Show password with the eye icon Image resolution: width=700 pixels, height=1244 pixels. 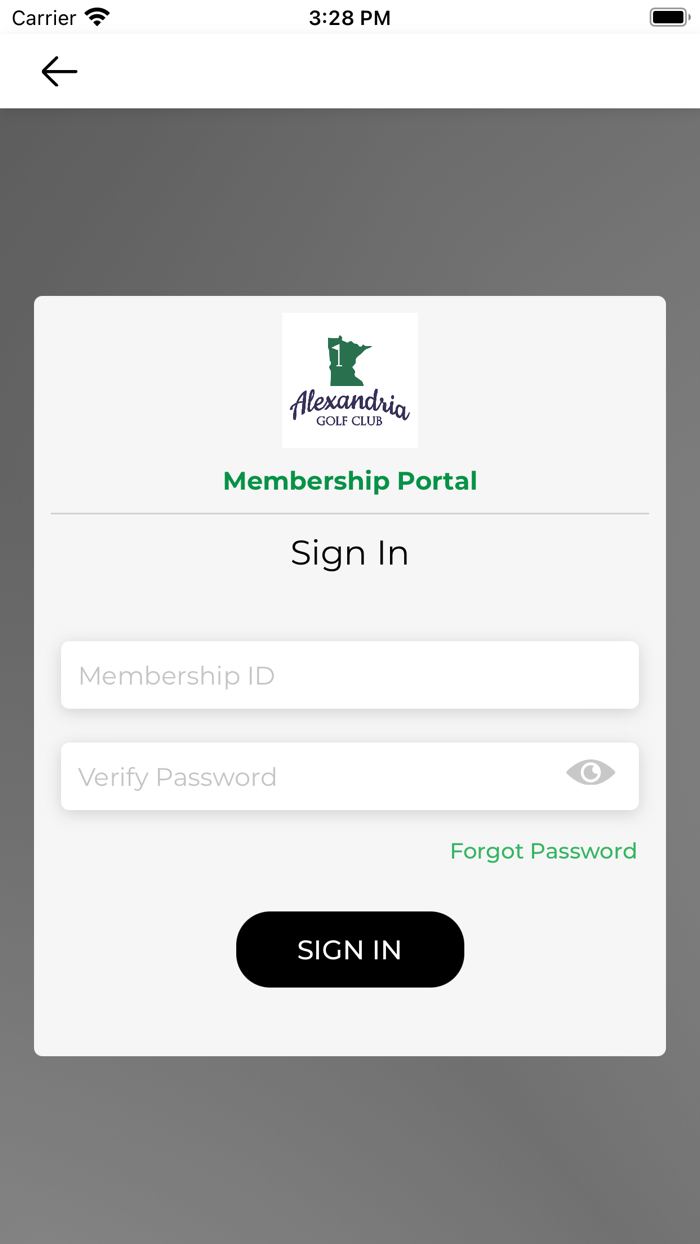pos(591,772)
